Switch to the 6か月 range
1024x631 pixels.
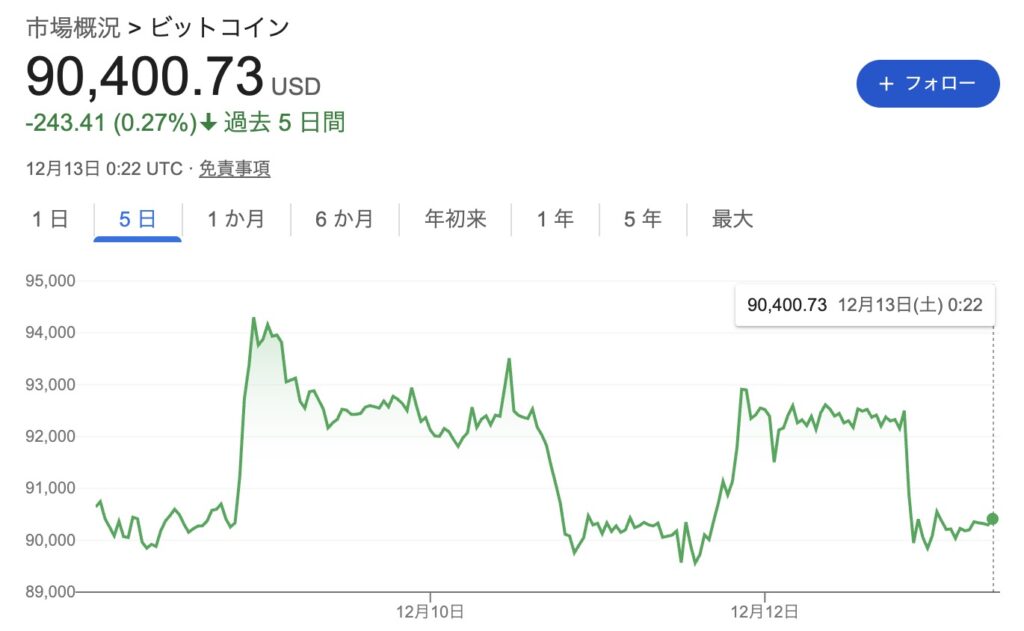click(x=344, y=219)
